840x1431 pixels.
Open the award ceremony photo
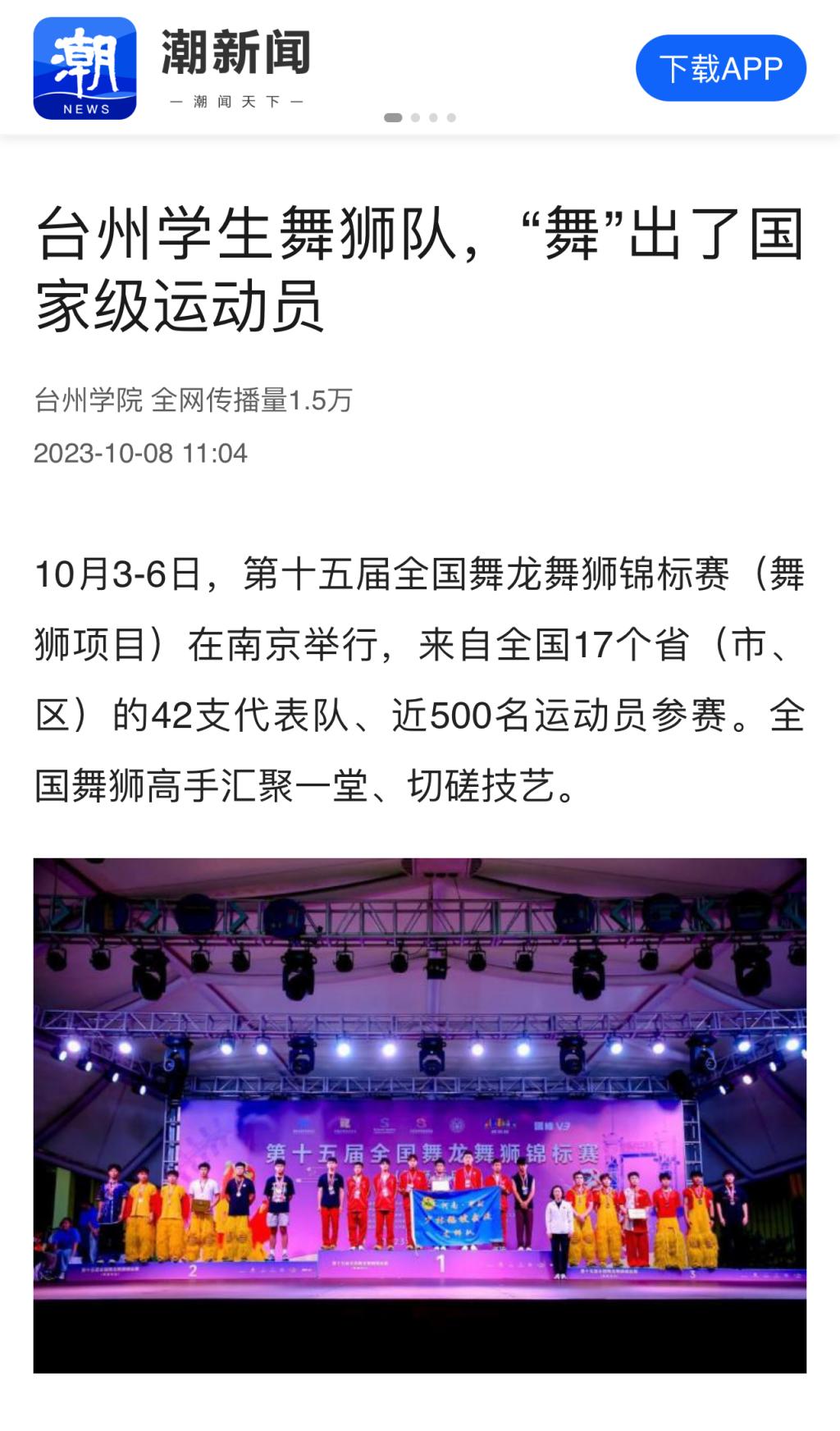click(x=419, y=1114)
